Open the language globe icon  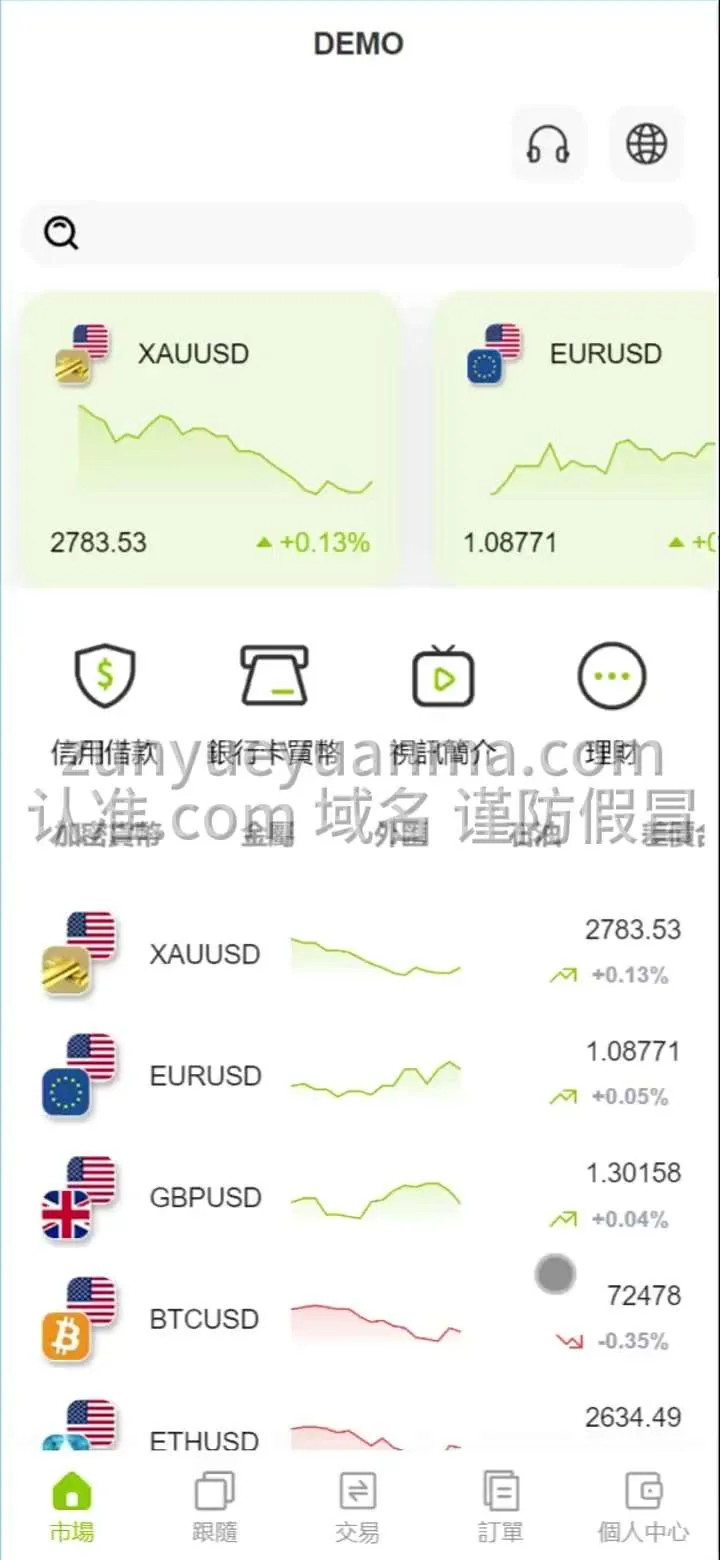647,145
